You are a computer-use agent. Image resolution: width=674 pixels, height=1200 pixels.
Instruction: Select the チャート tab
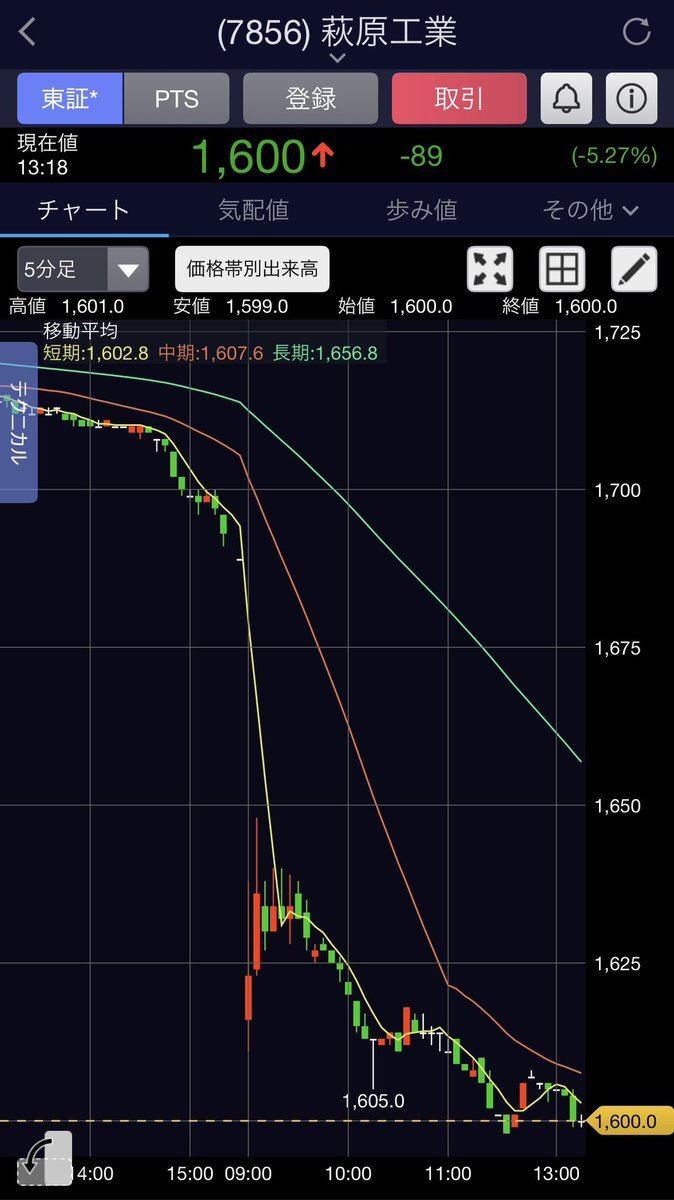click(x=84, y=210)
